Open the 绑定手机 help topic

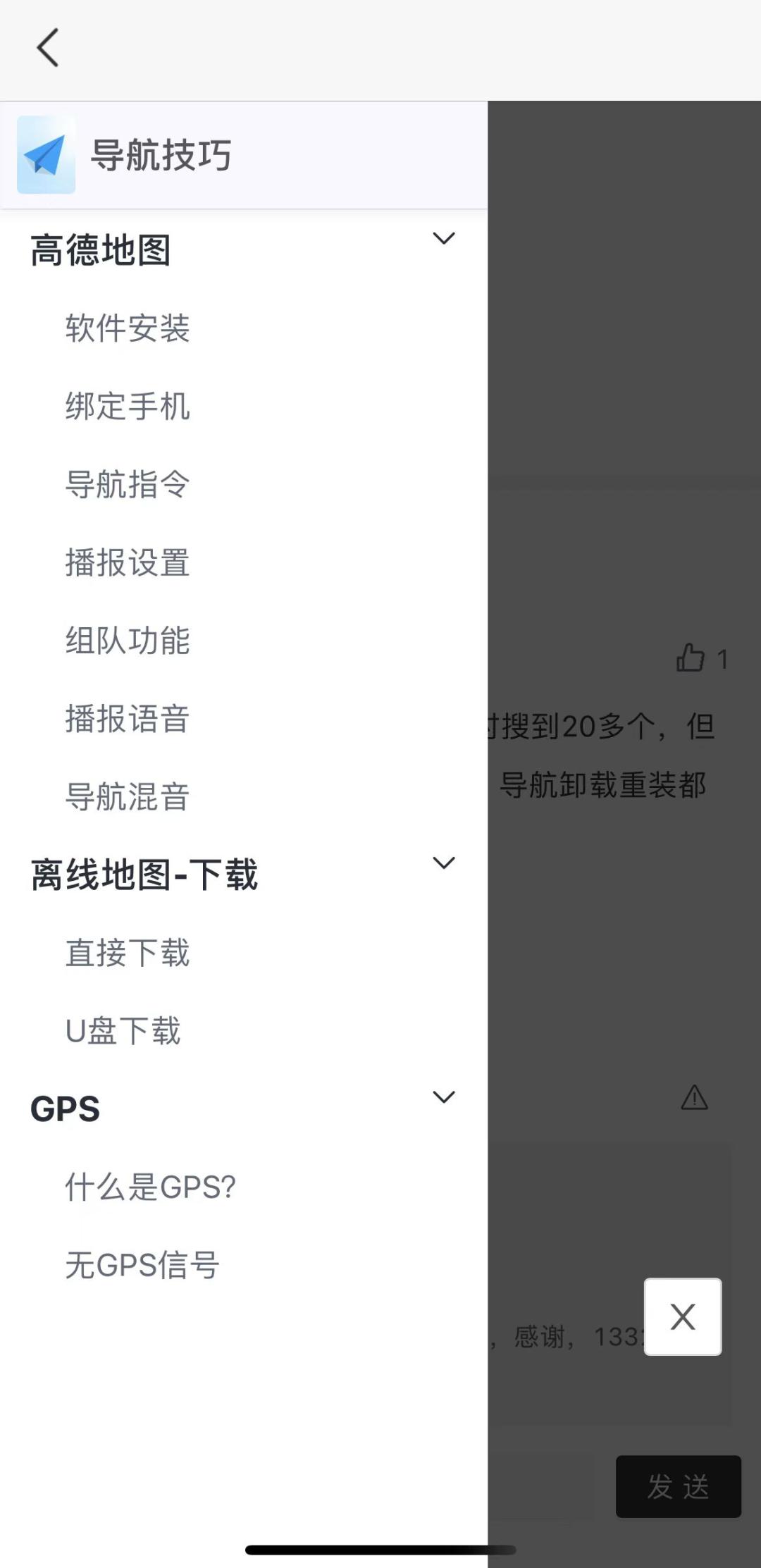128,406
